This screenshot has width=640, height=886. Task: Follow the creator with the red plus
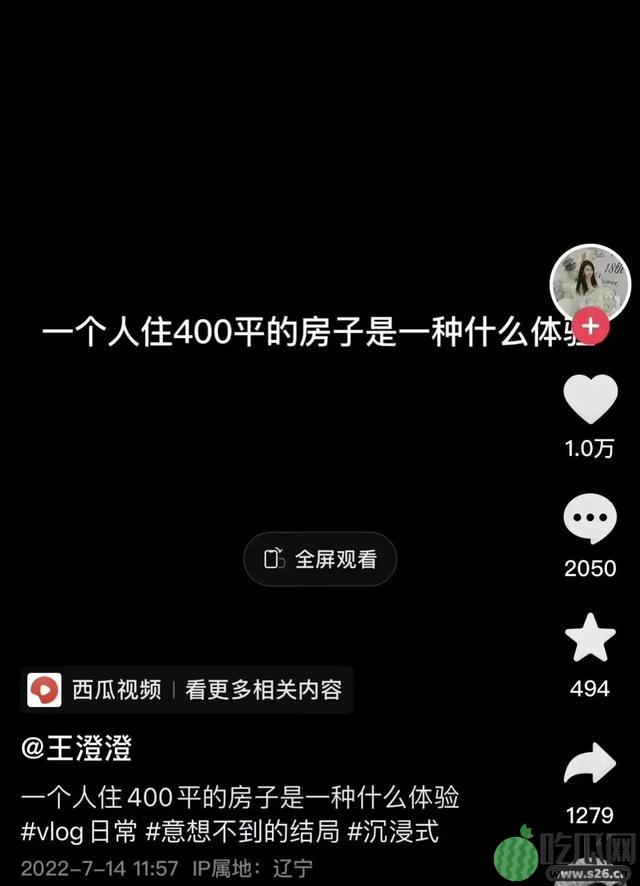(591, 326)
